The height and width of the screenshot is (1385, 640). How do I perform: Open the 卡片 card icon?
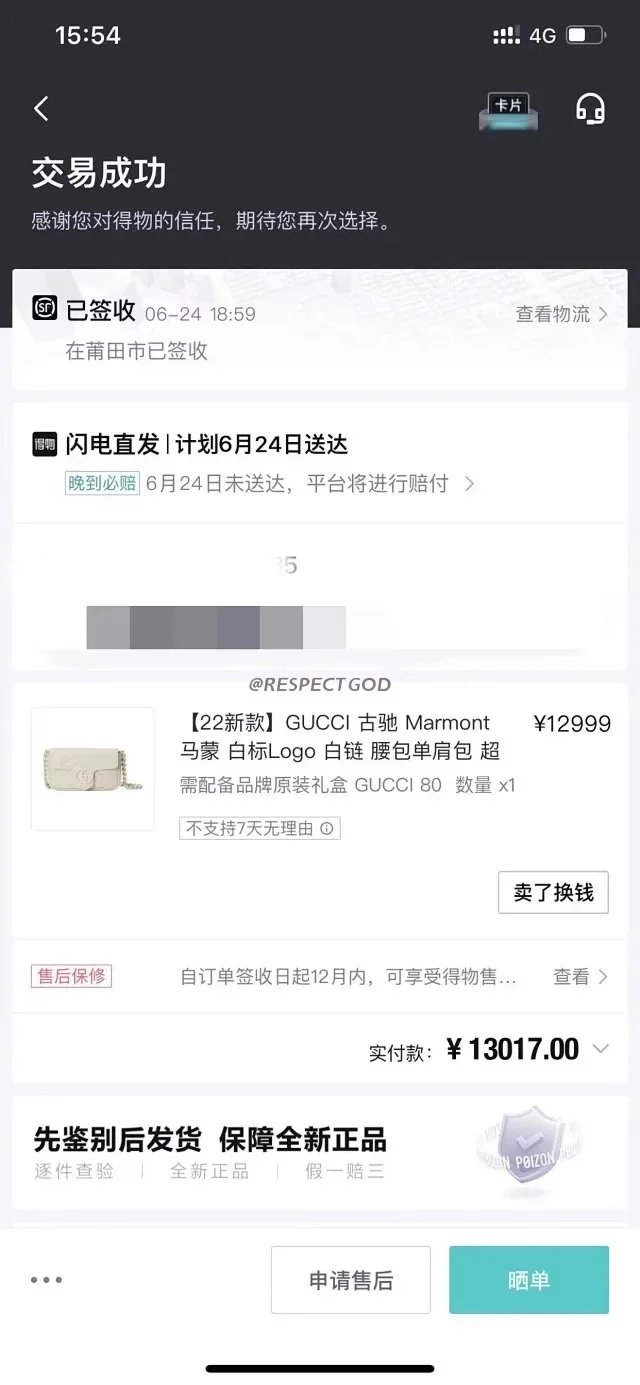click(x=508, y=110)
